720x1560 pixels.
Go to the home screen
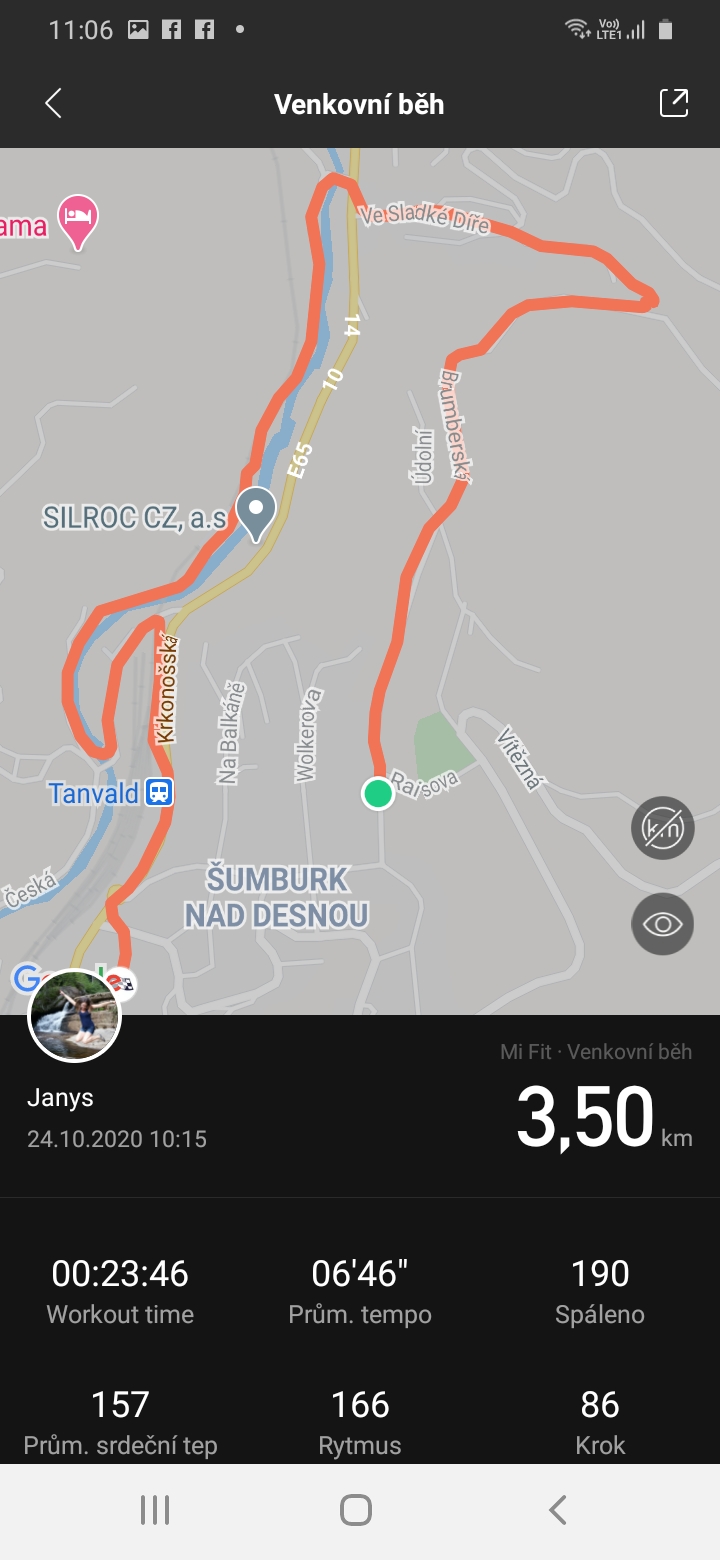(356, 1510)
